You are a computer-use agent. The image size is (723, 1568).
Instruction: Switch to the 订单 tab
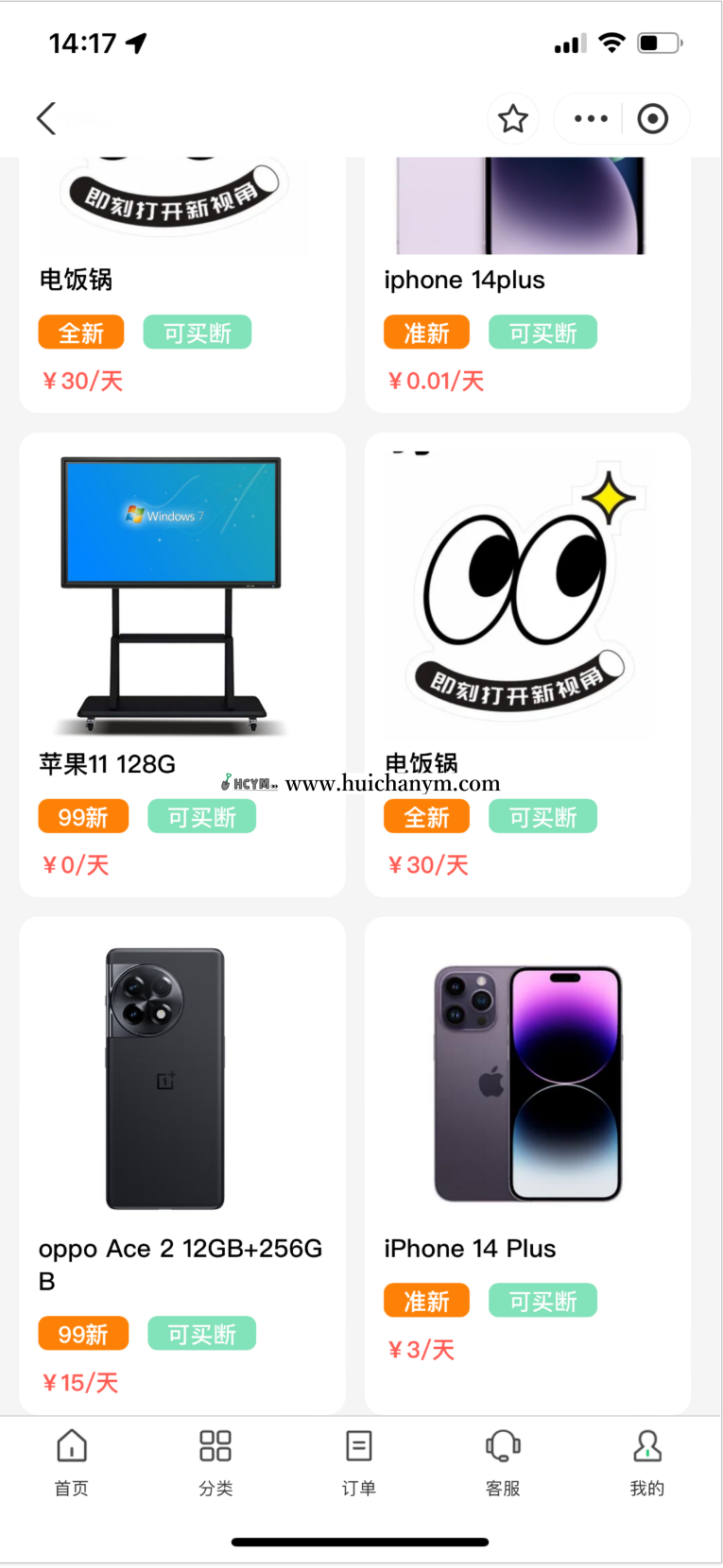[x=358, y=1459]
